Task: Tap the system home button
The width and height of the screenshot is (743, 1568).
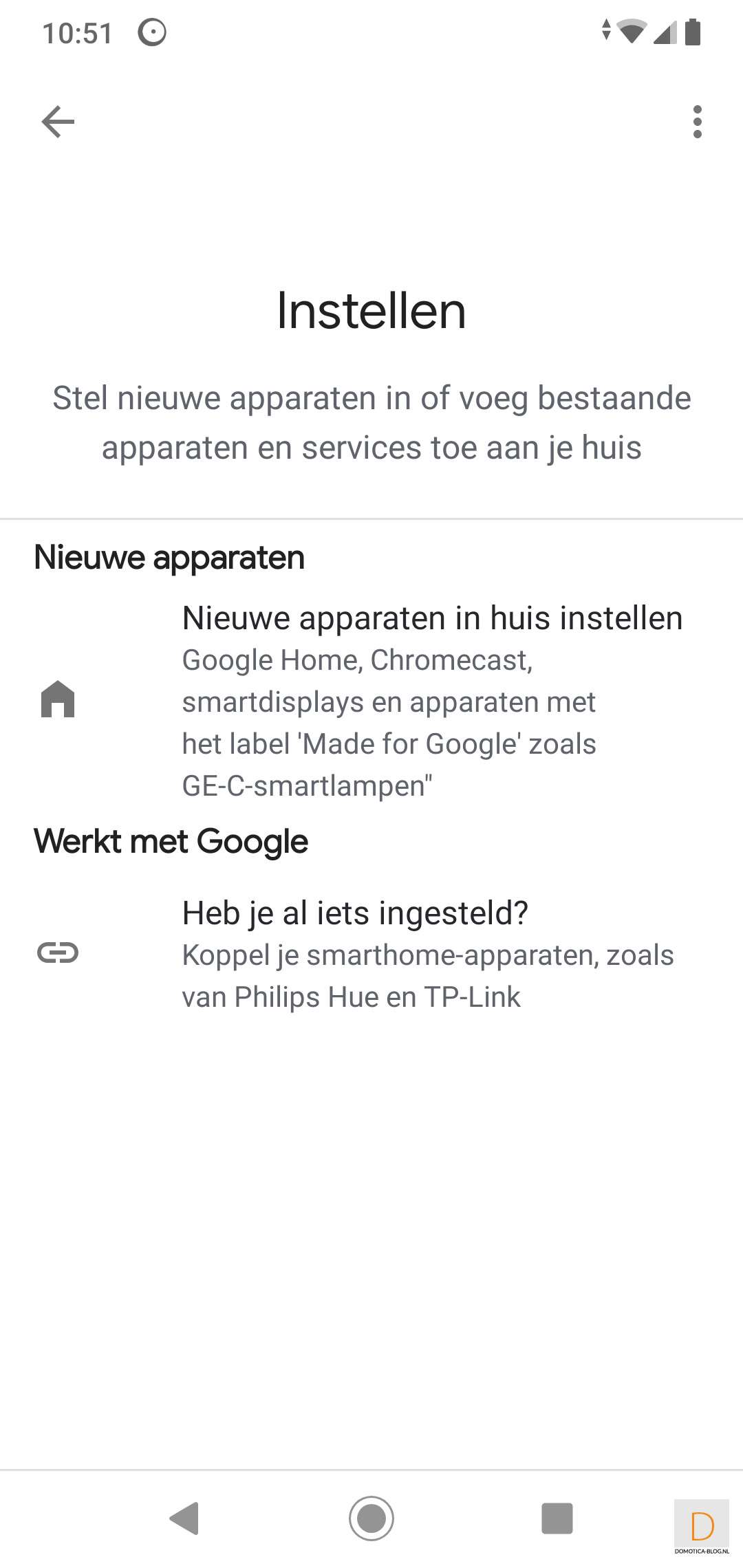Action: (x=371, y=1518)
